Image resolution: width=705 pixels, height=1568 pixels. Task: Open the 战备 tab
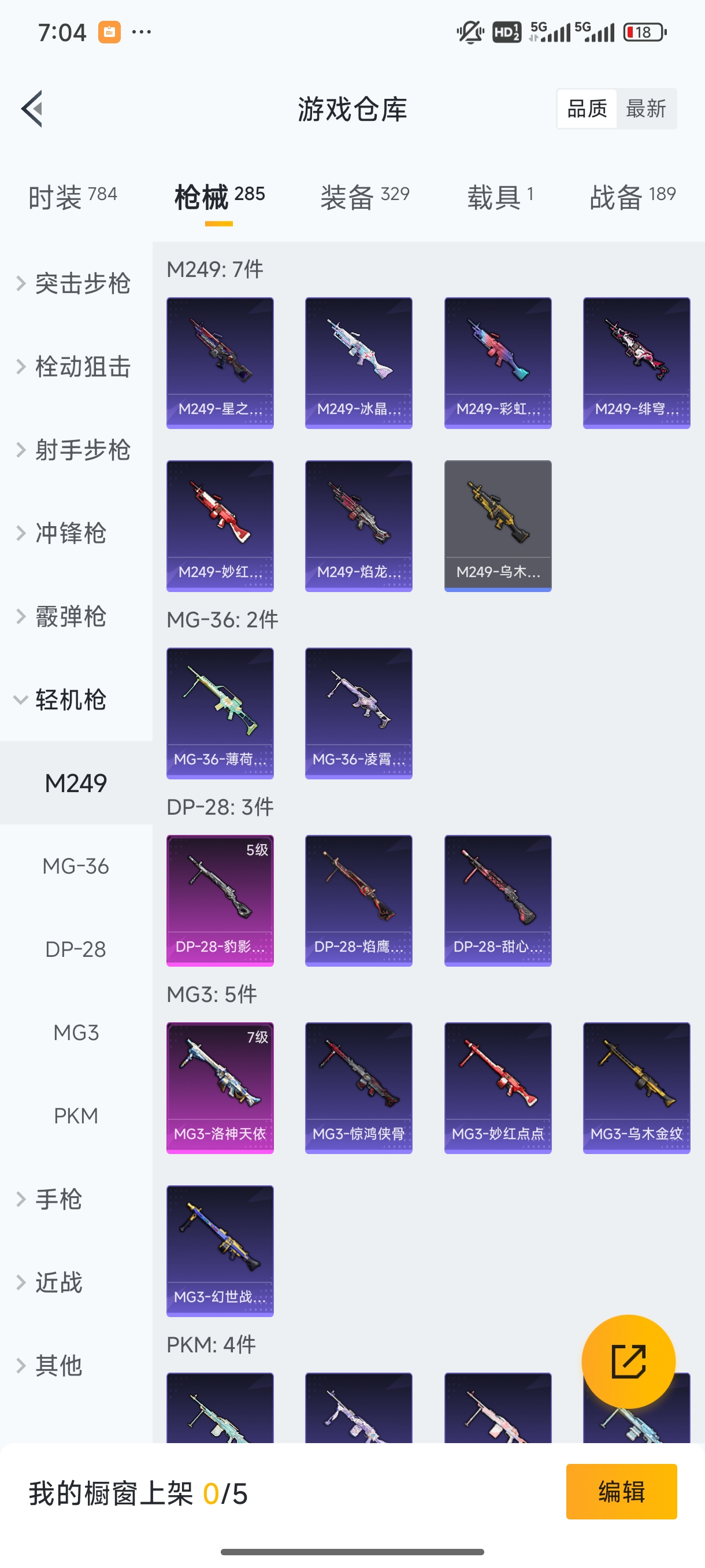coord(633,197)
